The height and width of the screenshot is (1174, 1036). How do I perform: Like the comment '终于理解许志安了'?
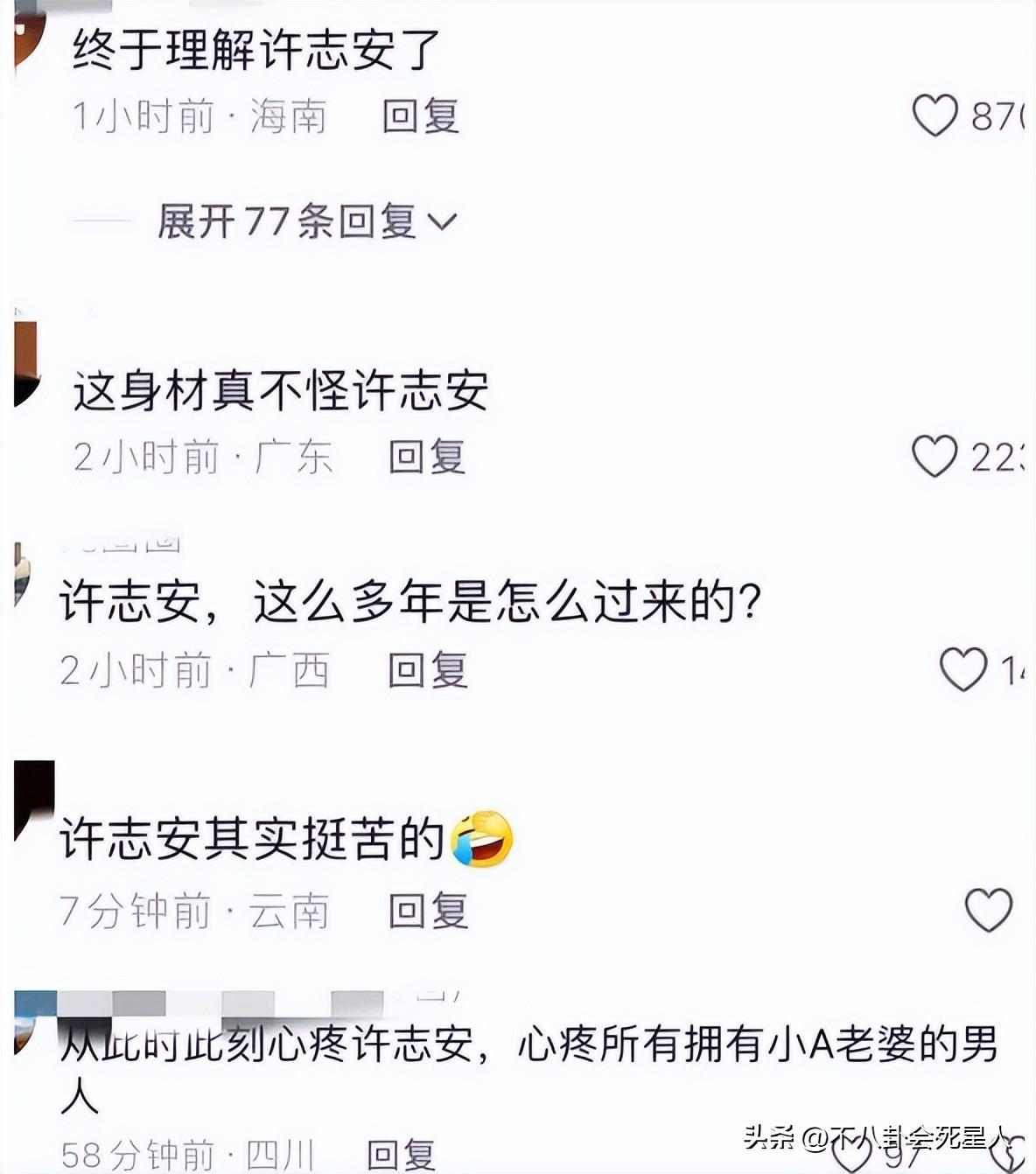[934, 115]
